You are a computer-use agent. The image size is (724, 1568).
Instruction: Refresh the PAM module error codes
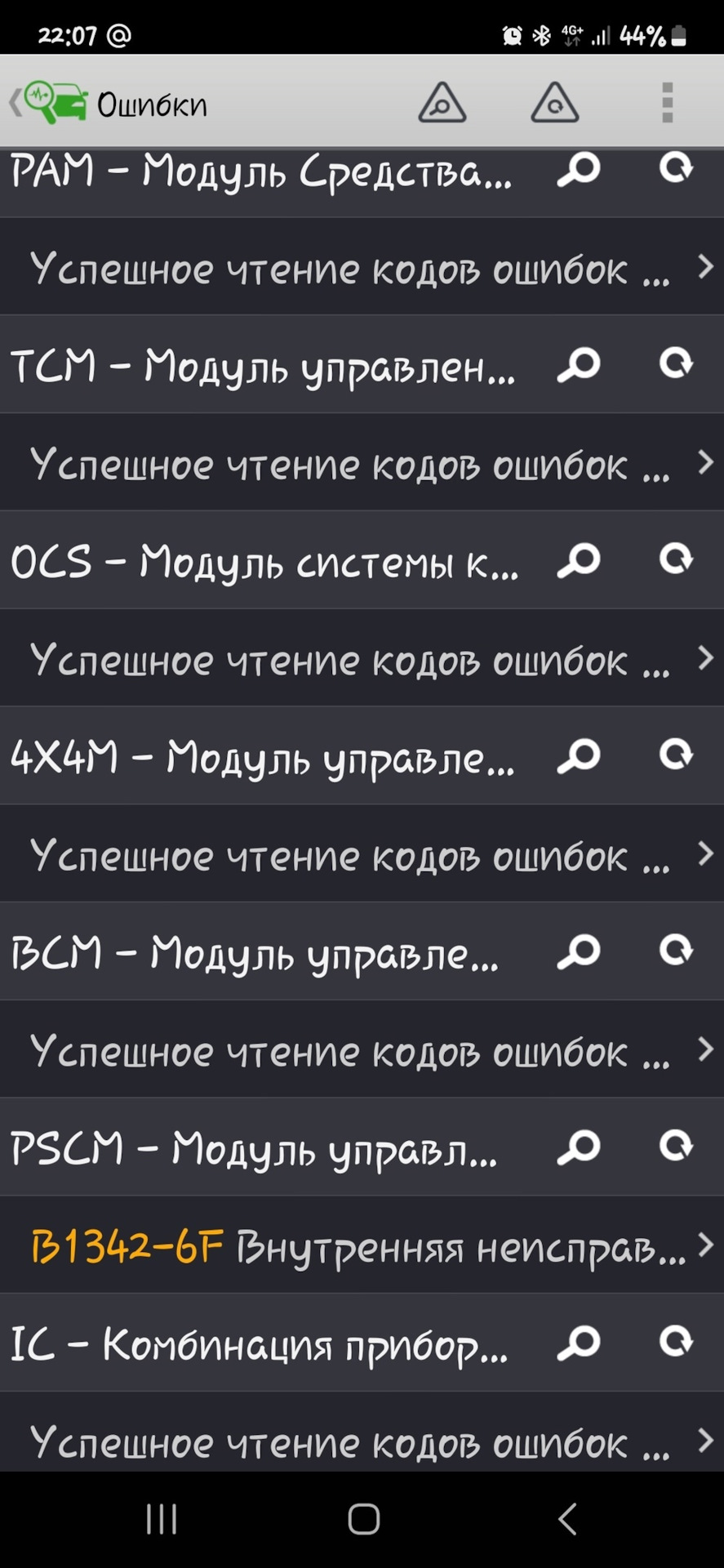pos(676,168)
